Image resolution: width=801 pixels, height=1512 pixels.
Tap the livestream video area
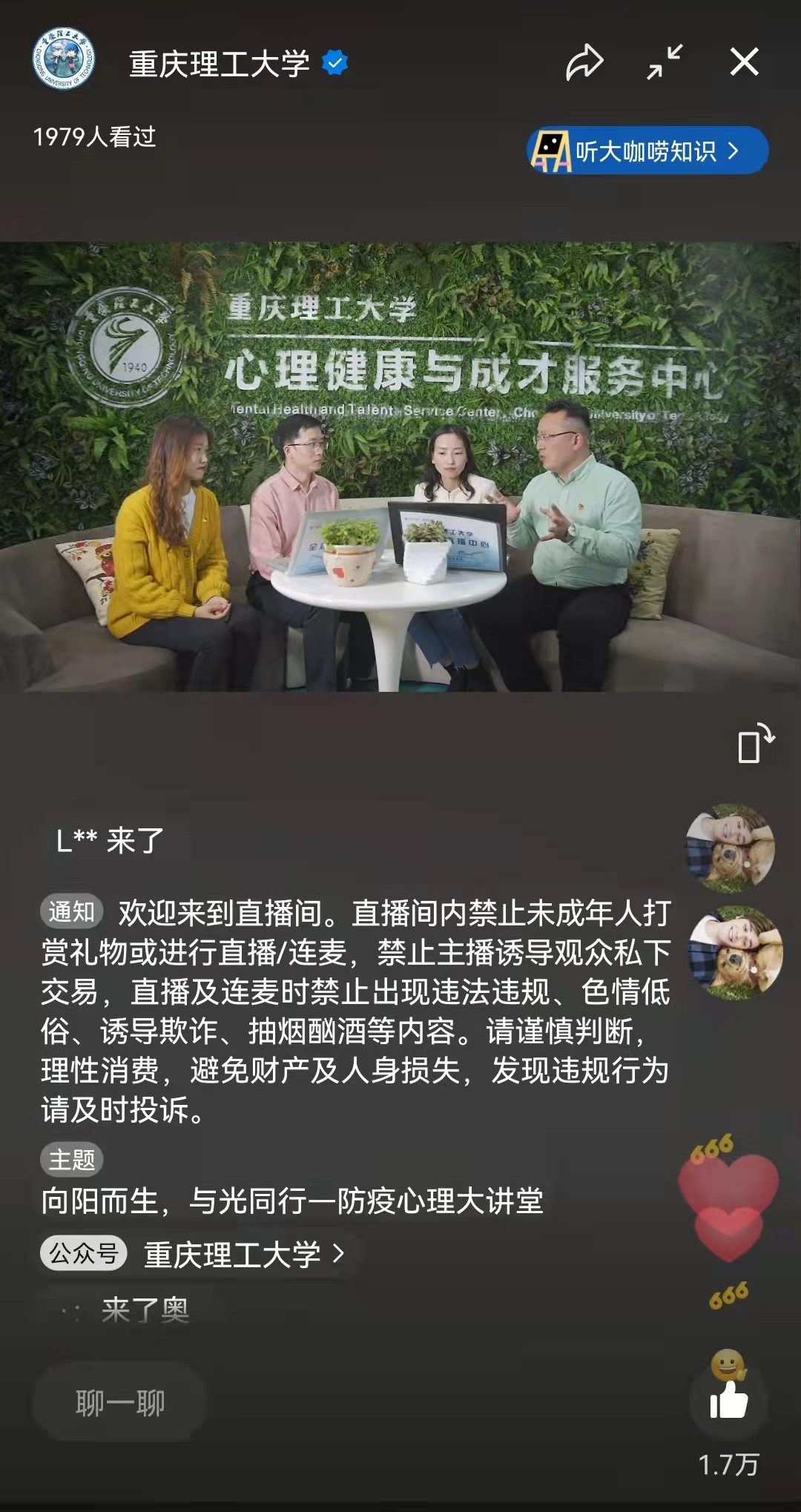(400, 467)
